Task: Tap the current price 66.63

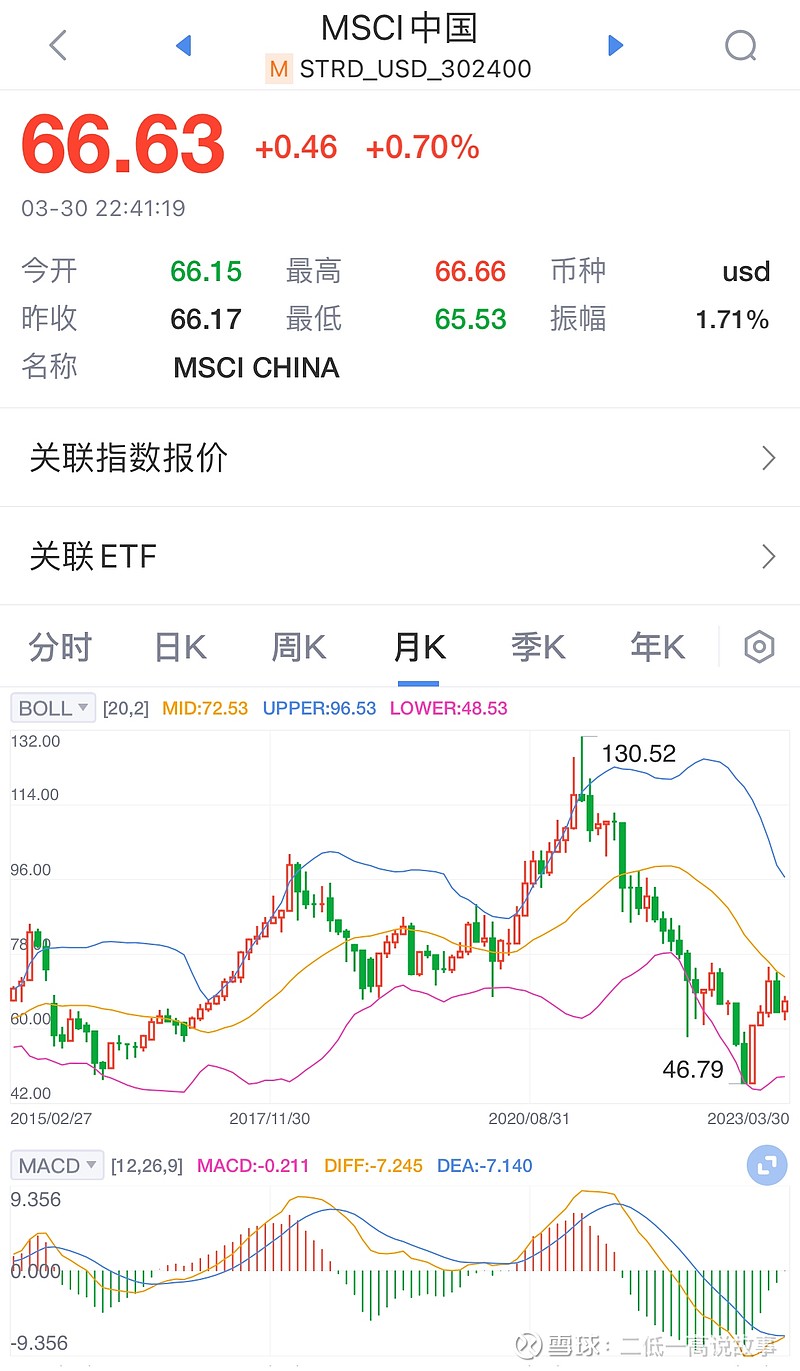Action: [x=122, y=144]
